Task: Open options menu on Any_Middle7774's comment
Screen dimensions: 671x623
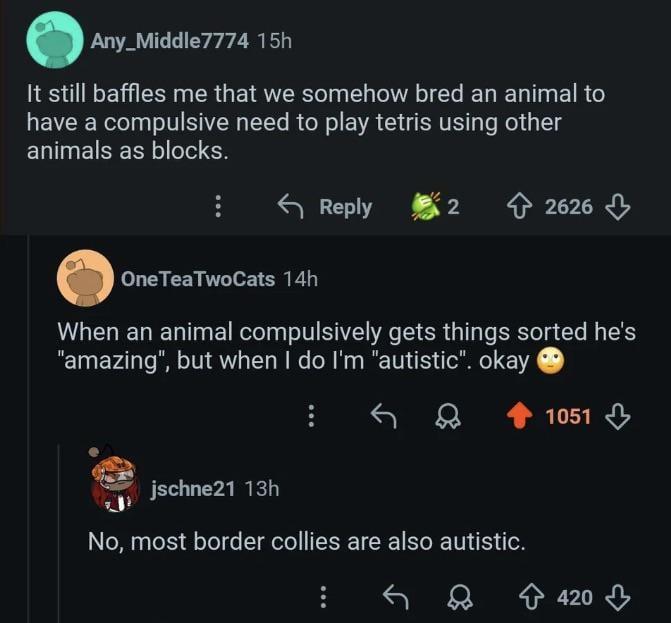Action: coord(219,207)
